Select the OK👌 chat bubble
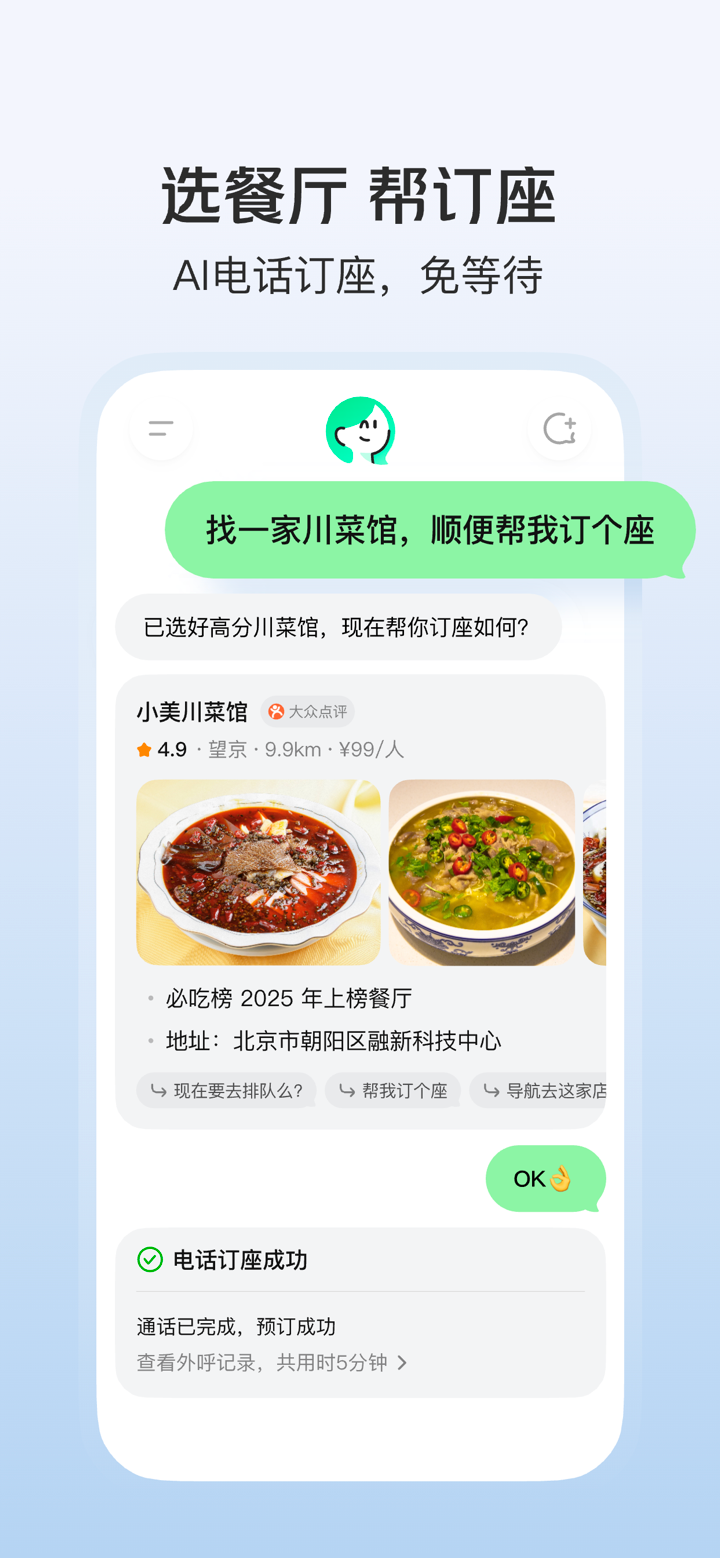 (545, 1178)
